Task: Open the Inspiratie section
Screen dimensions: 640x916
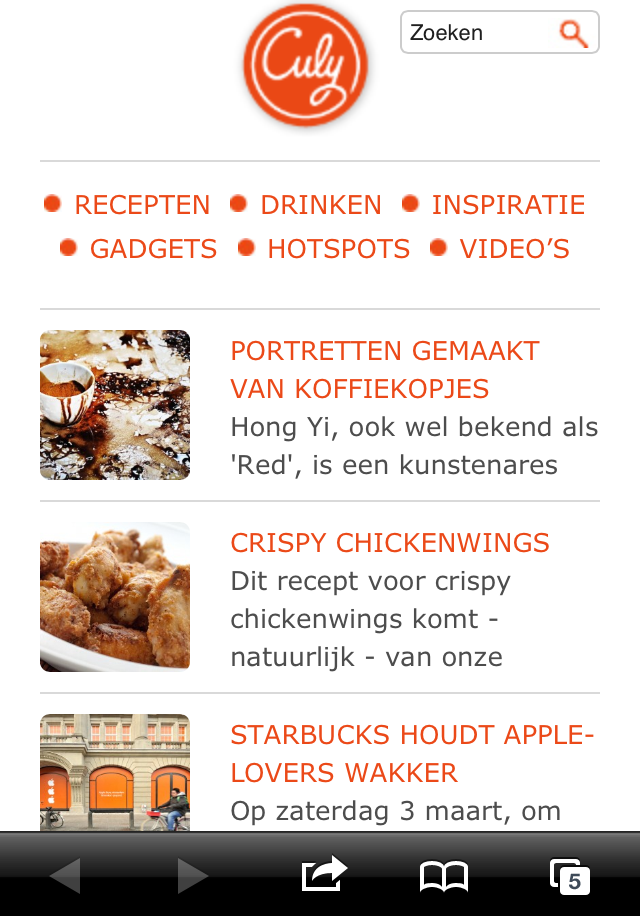Action: click(x=507, y=205)
